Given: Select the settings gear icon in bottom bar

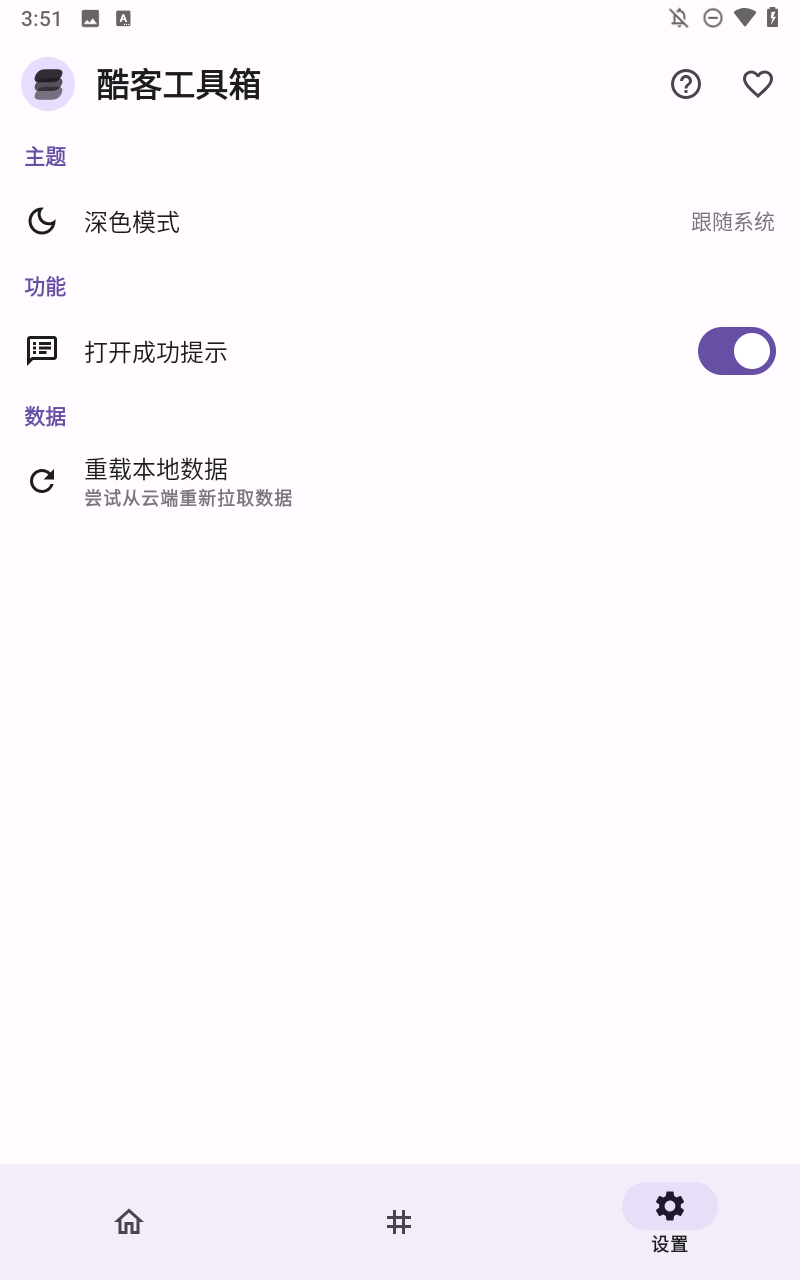Looking at the screenshot, I should pos(669,1206).
